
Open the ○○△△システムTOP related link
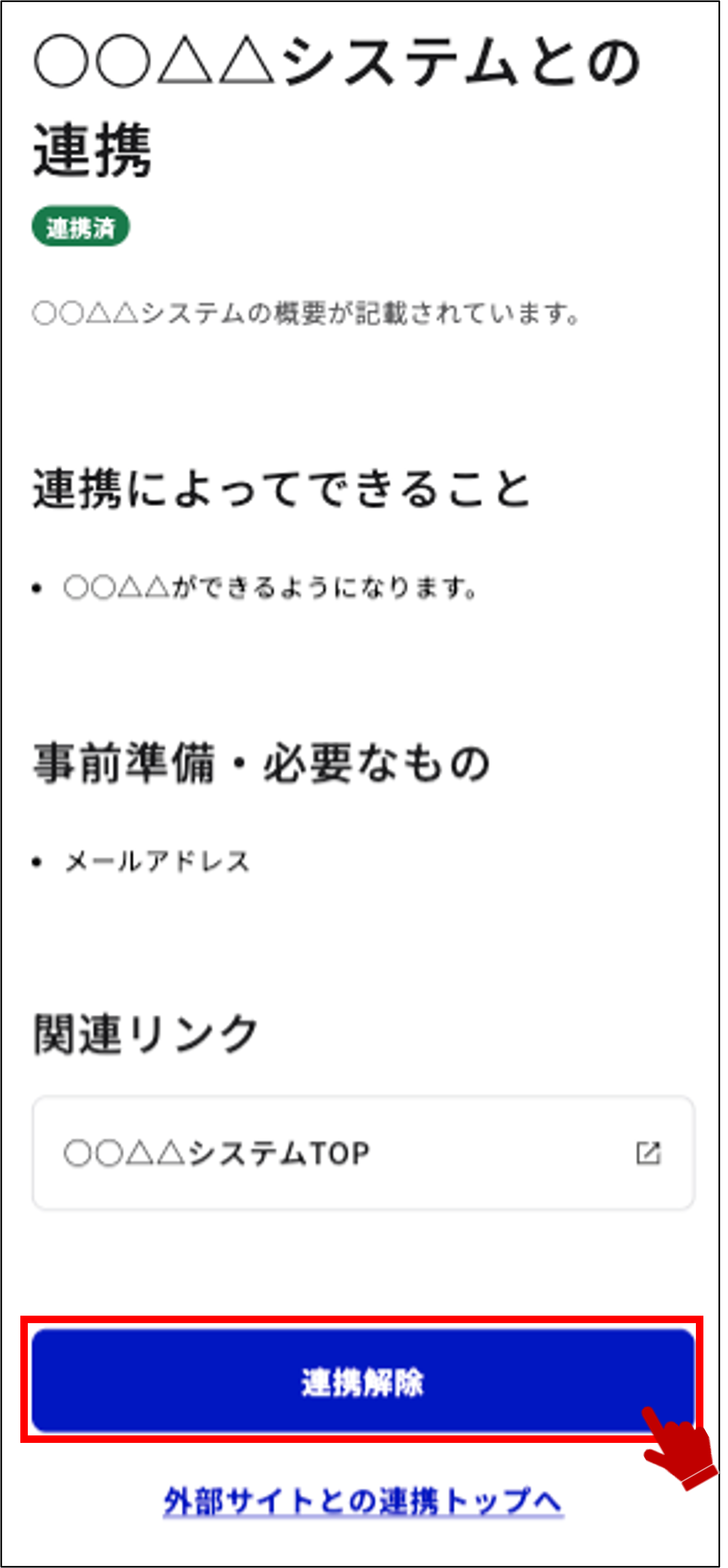[363, 1152]
